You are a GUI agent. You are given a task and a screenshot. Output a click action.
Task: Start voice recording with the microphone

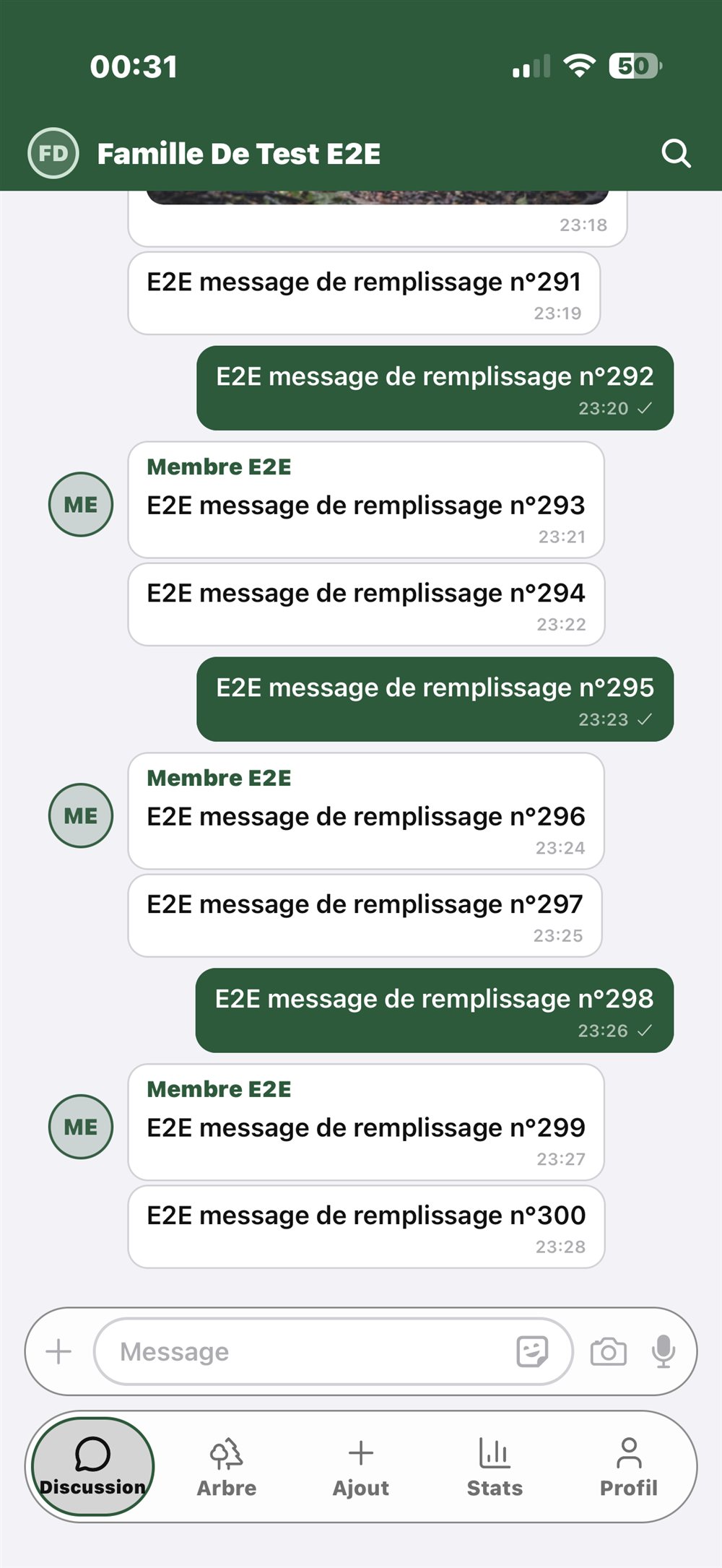664,1351
